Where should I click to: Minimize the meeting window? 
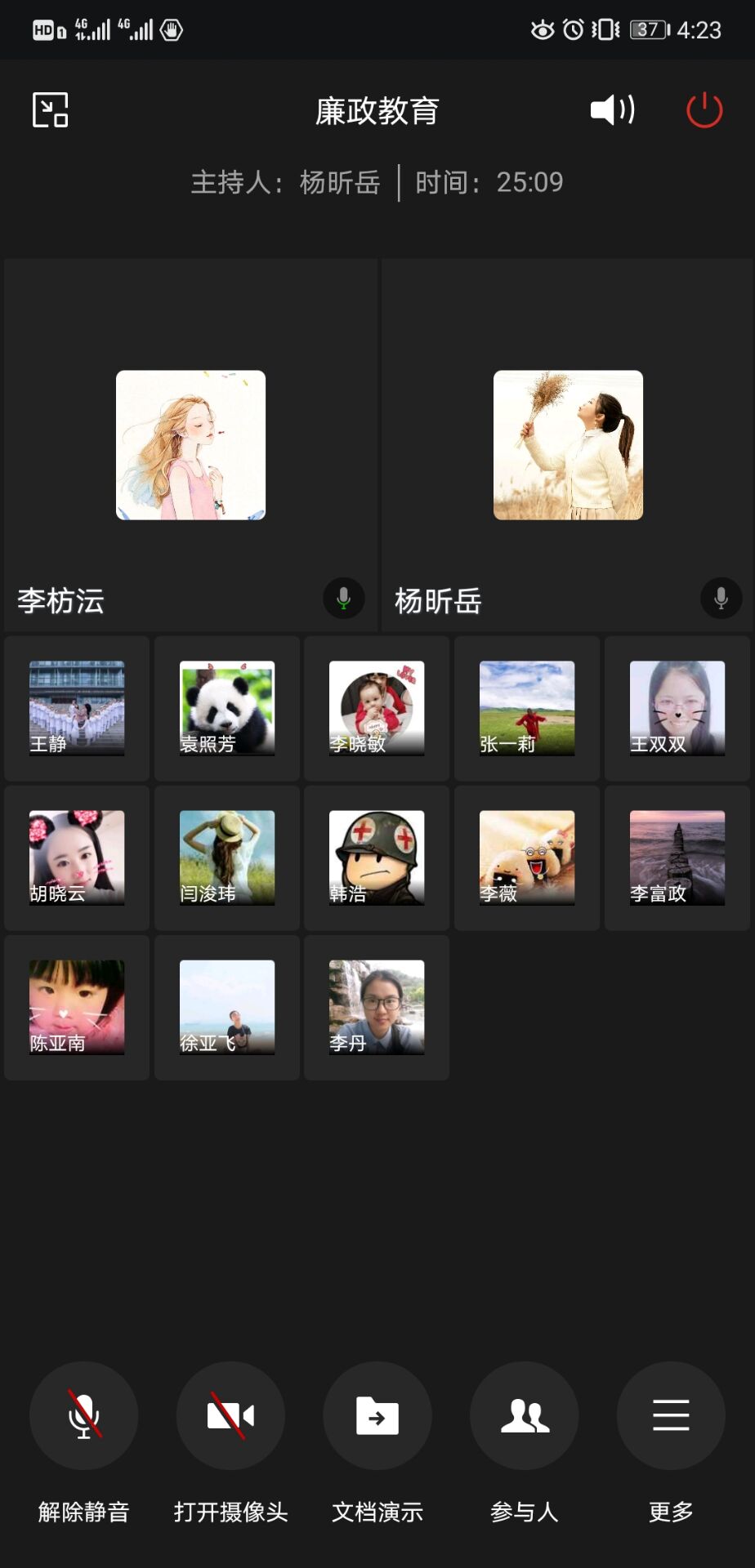[50, 110]
